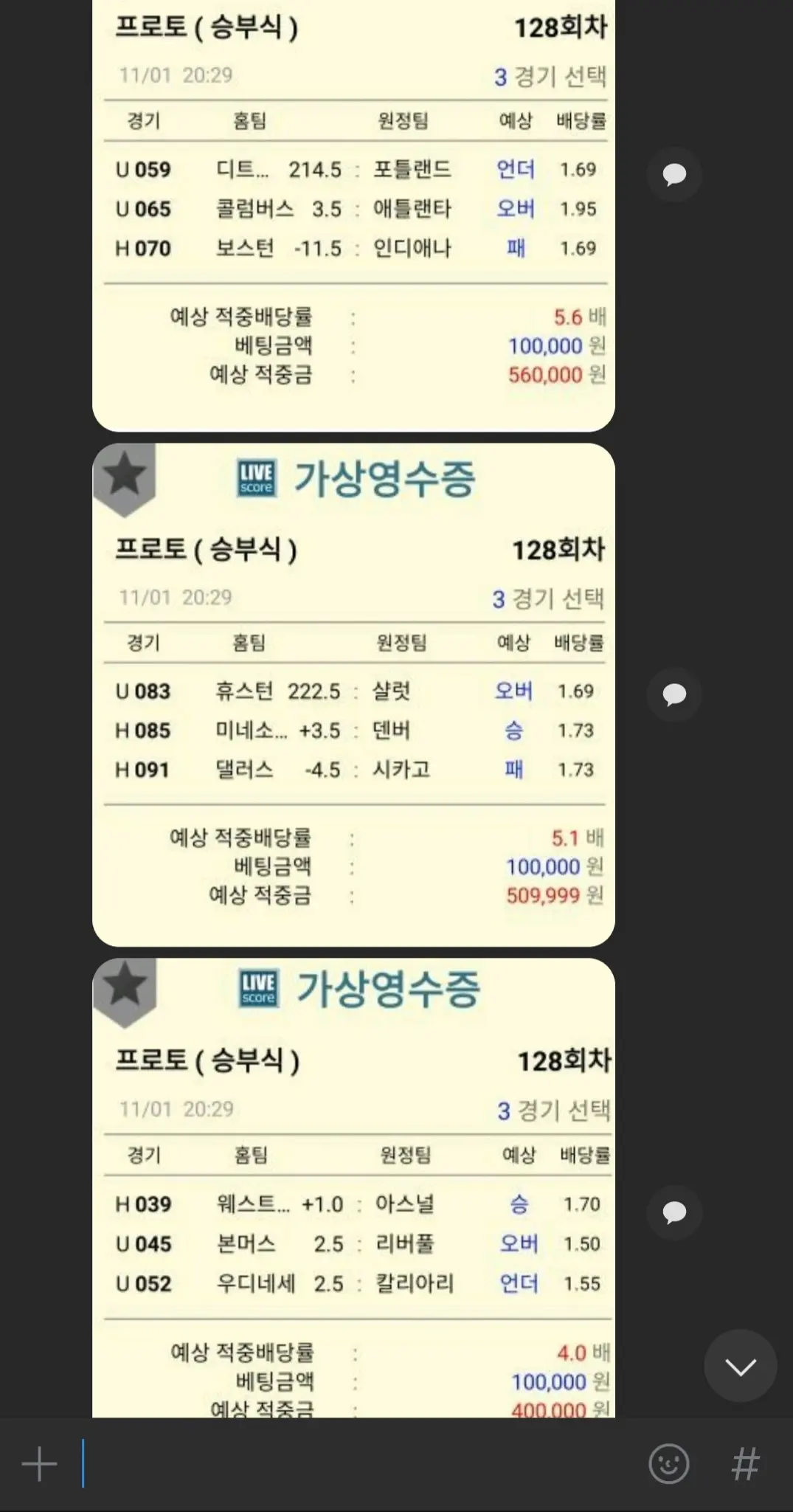The height and width of the screenshot is (1512, 793).
Task: Jump to the latest message with the down arrow
Action: coord(740,1366)
